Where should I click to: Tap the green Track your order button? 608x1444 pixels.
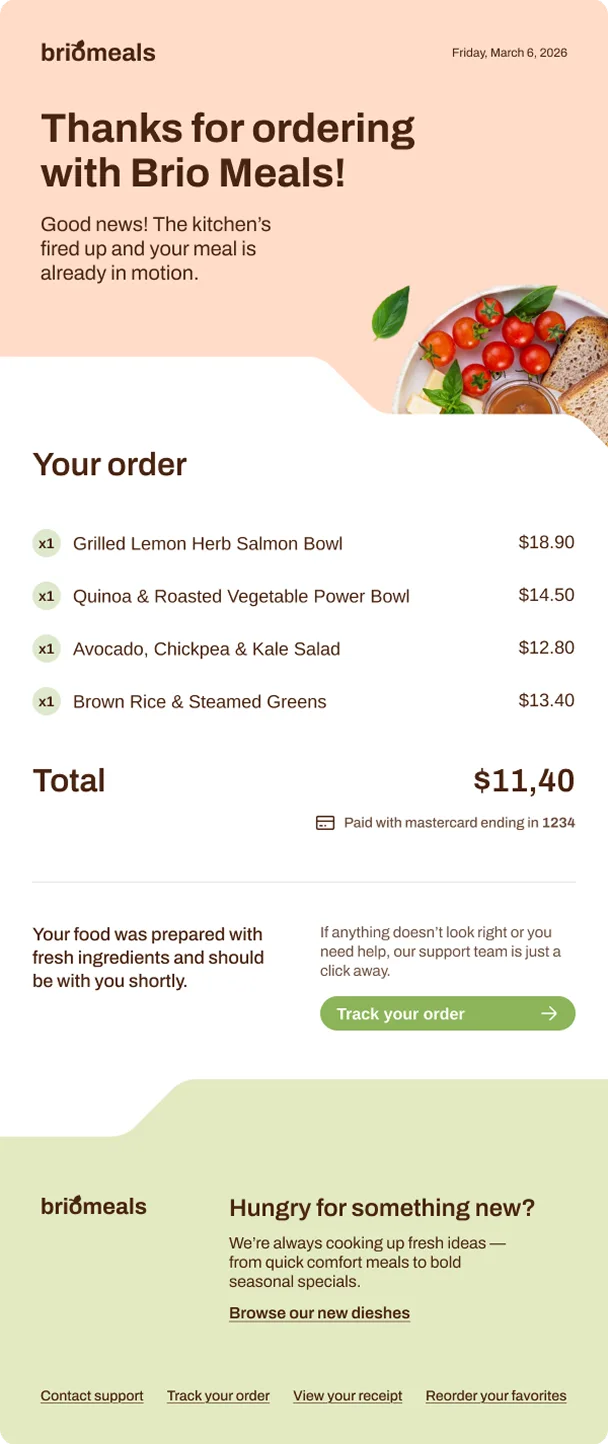point(447,1013)
